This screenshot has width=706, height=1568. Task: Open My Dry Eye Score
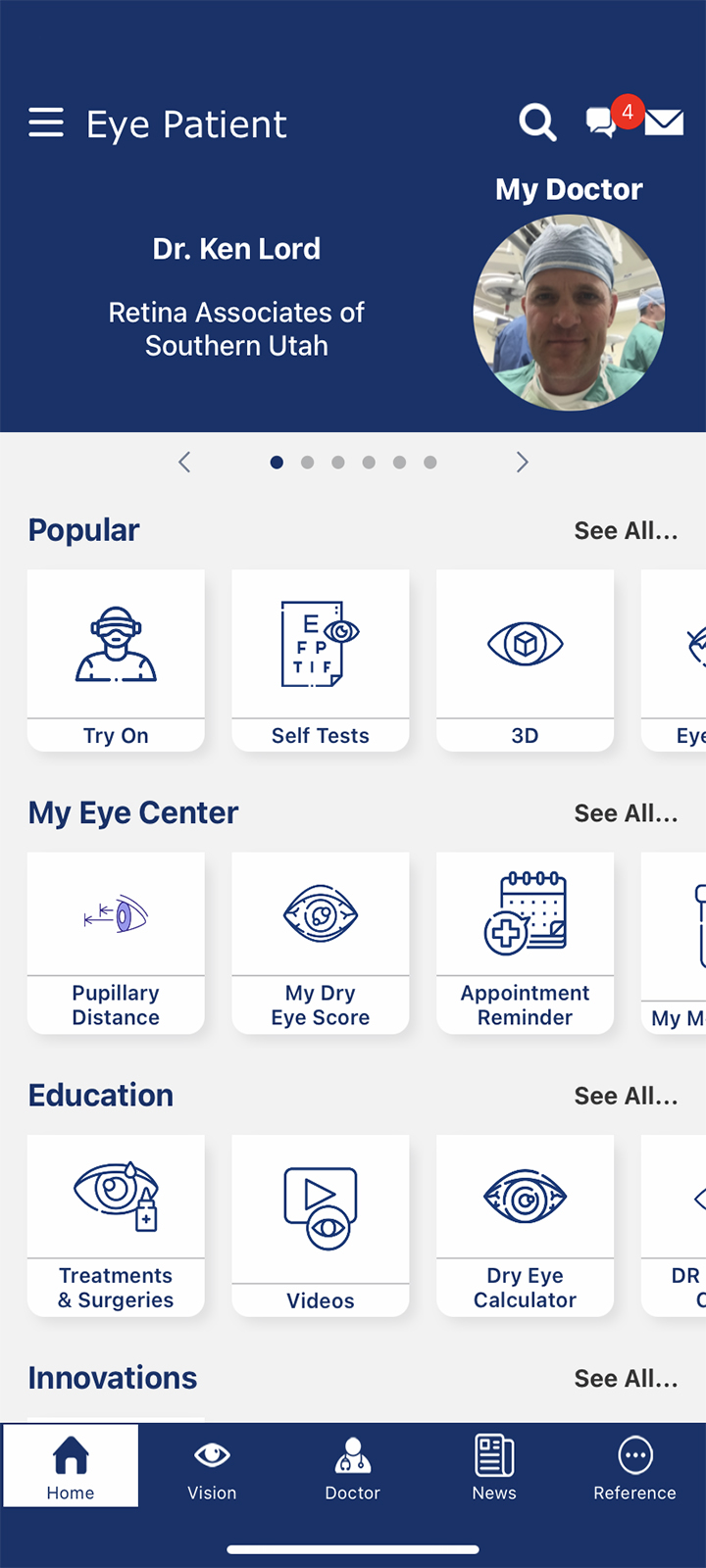point(321,943)
